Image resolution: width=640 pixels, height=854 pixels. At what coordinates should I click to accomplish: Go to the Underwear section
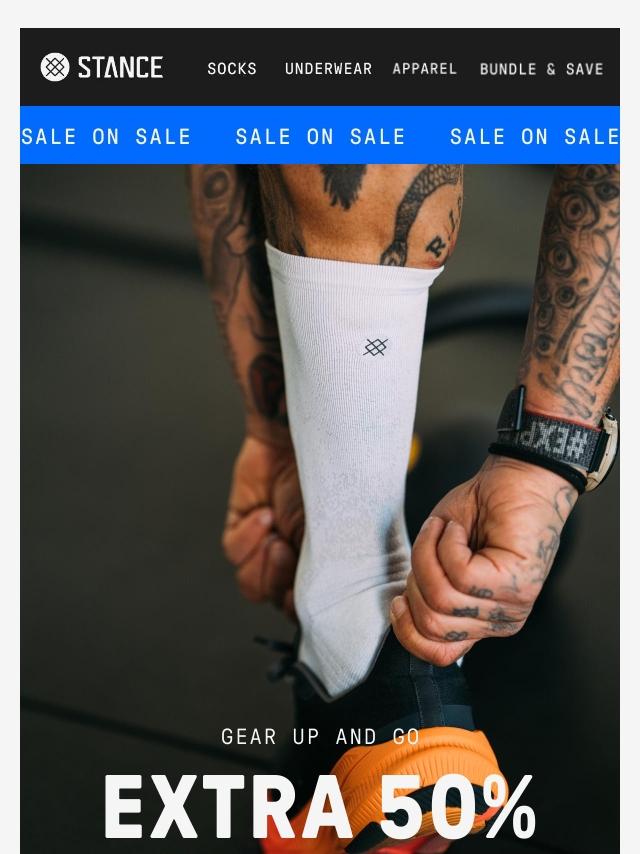pyautogui.click(x=328, y=69)
